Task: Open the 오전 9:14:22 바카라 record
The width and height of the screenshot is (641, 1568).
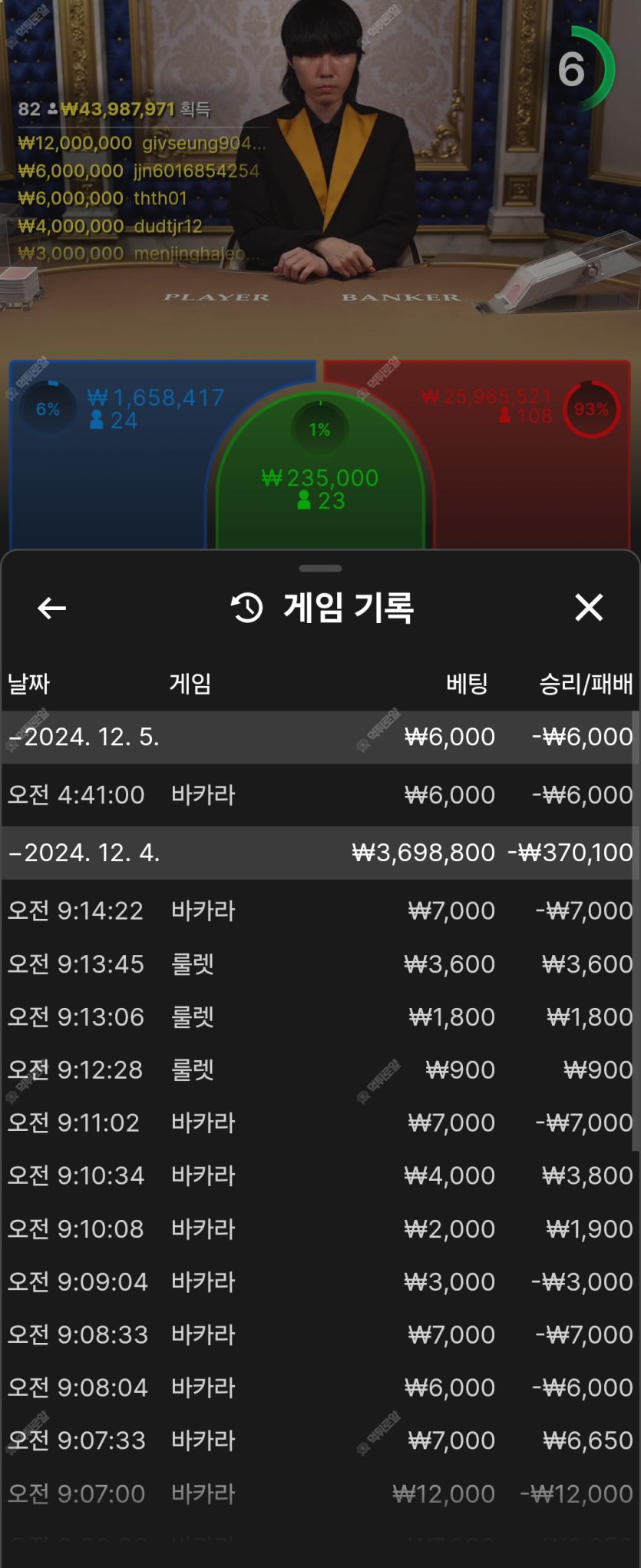Action: (320, 910)
